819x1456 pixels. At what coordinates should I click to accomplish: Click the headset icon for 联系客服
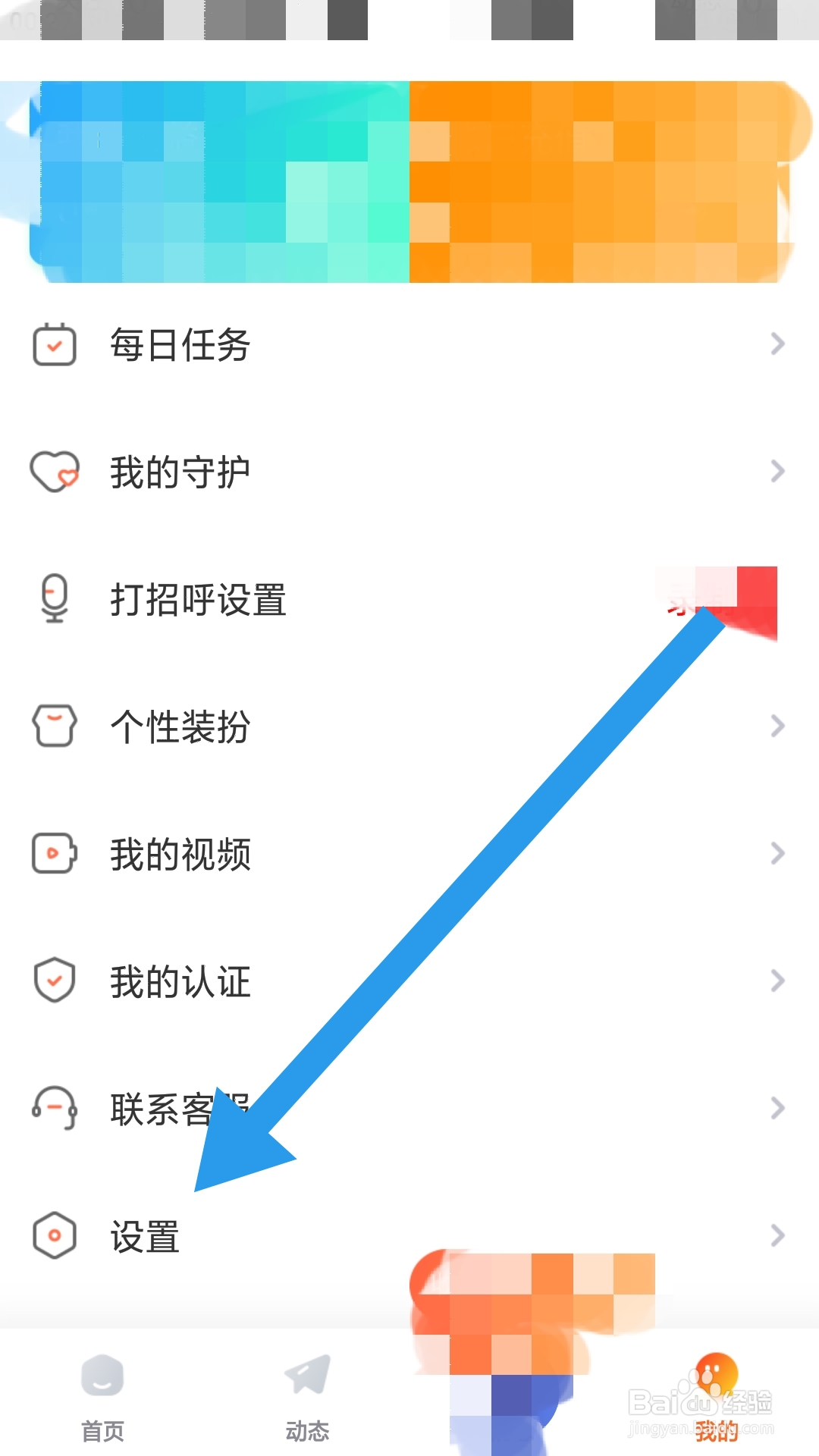point(53,1109)
